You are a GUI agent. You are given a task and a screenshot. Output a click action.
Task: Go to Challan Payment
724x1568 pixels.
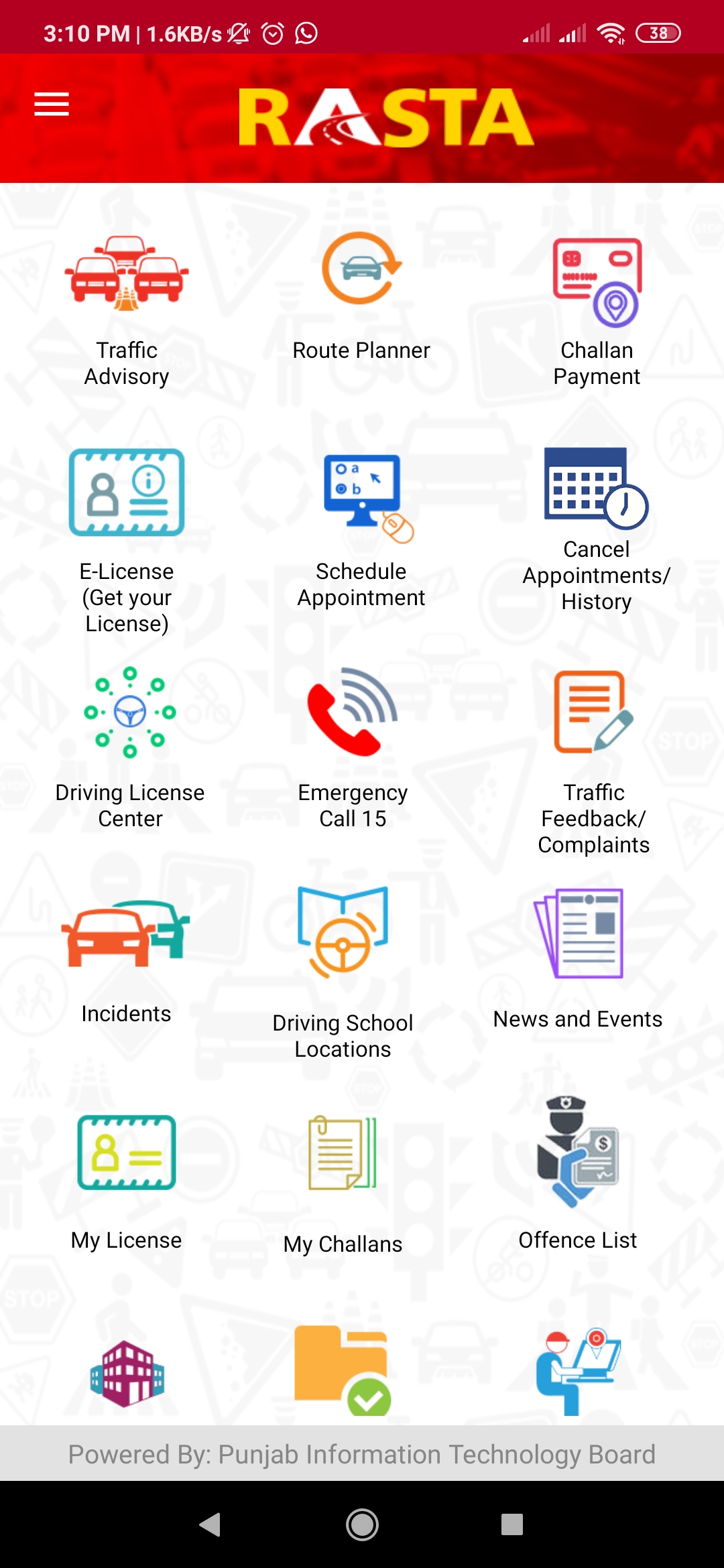[597, 308]
